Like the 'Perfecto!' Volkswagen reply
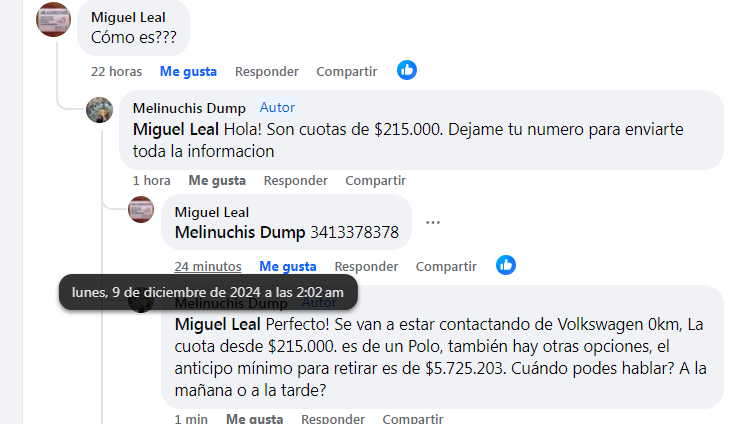 pos(255,418)
